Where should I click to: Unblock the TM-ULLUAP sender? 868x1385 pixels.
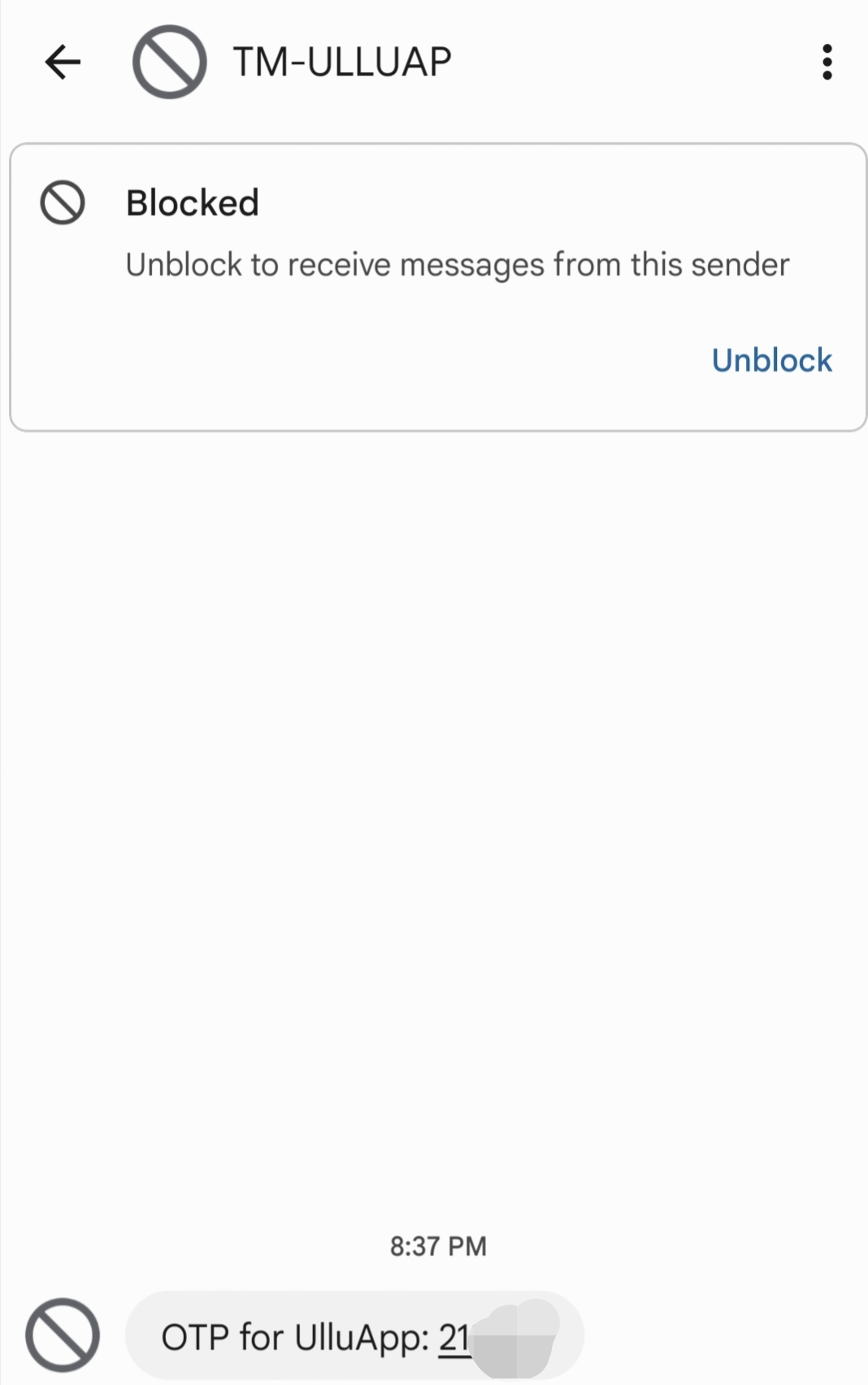coord(771,360)
